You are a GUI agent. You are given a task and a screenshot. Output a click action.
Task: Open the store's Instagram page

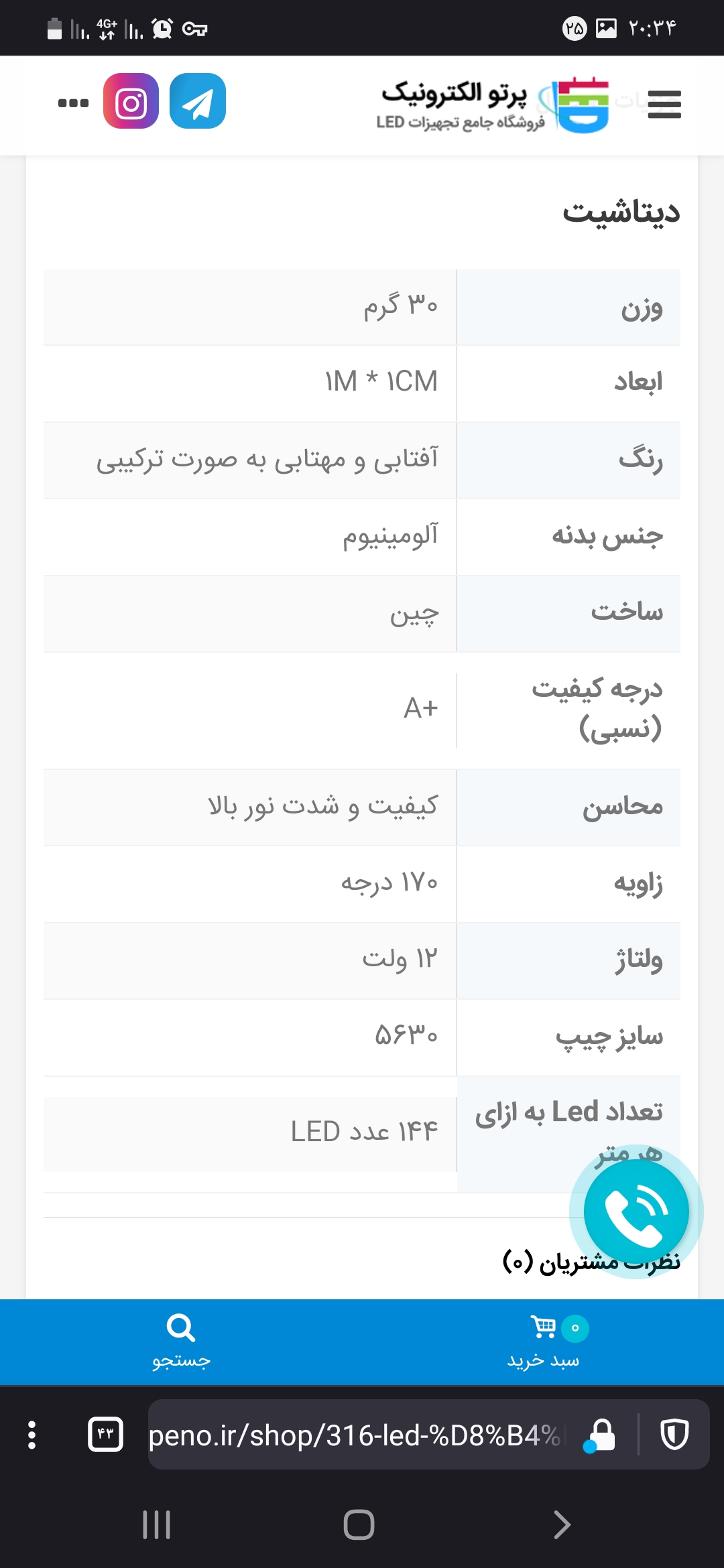coord(131,101)
